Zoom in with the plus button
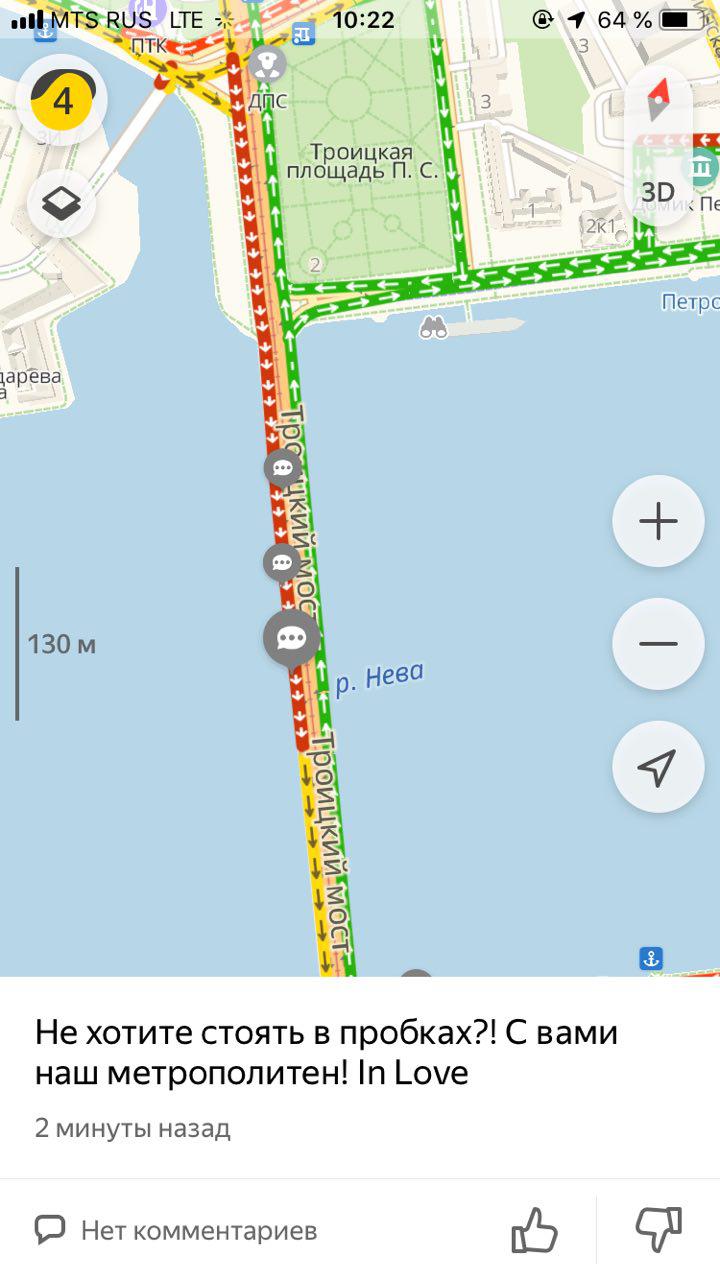This screenshot has height=1280, width=720. point(658,521)
